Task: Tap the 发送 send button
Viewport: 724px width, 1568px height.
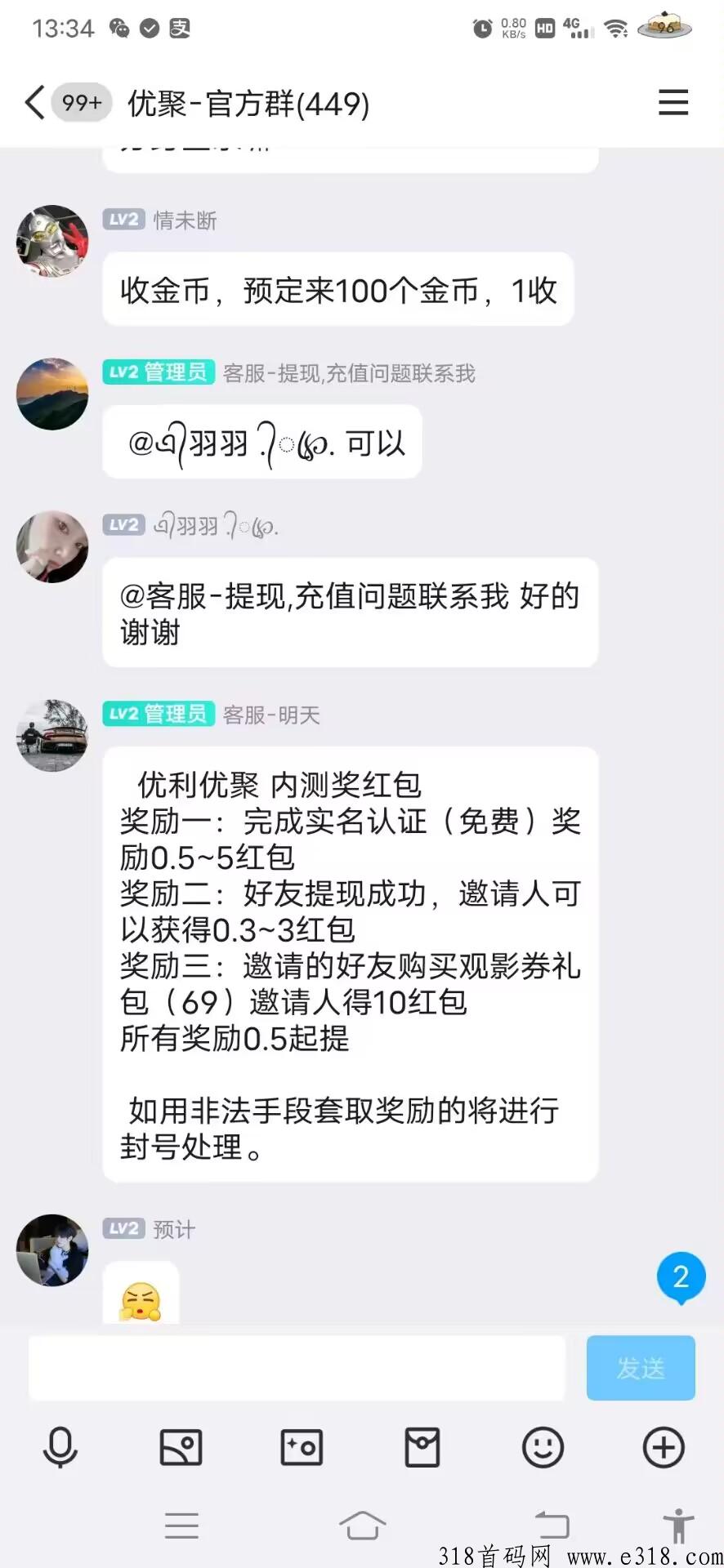Action: coord(641,1368)
